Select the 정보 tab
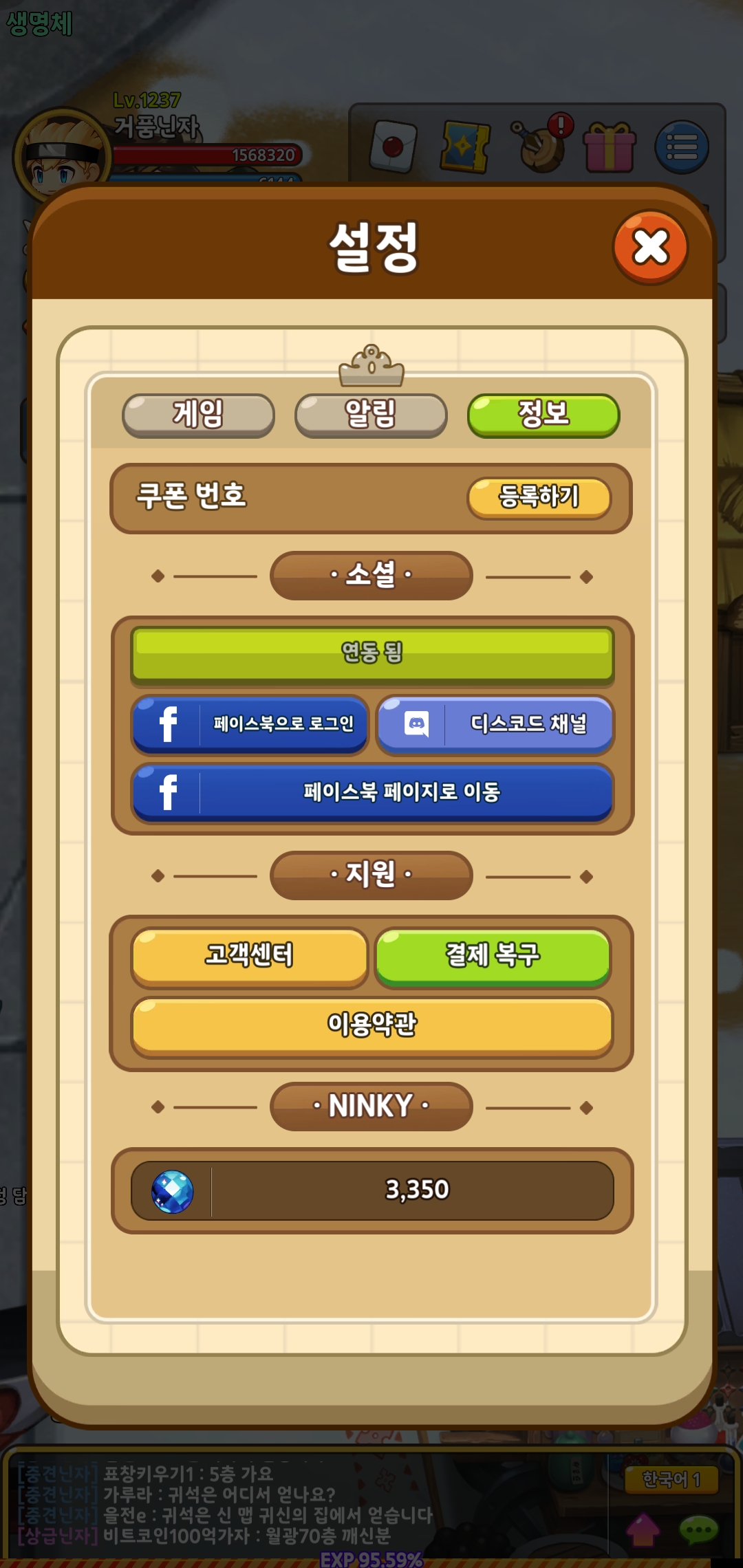 [x=543, y=415]
